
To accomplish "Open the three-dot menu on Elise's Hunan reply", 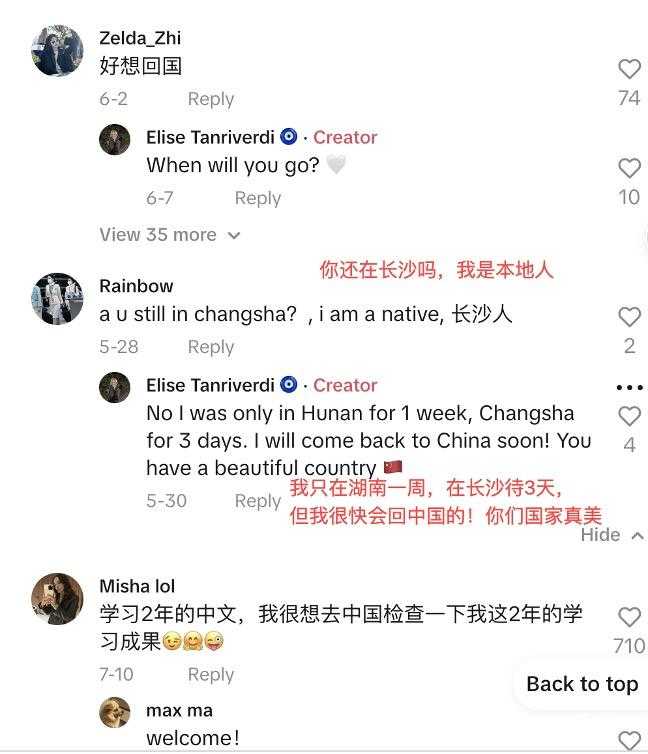I will tap(629, 387).
